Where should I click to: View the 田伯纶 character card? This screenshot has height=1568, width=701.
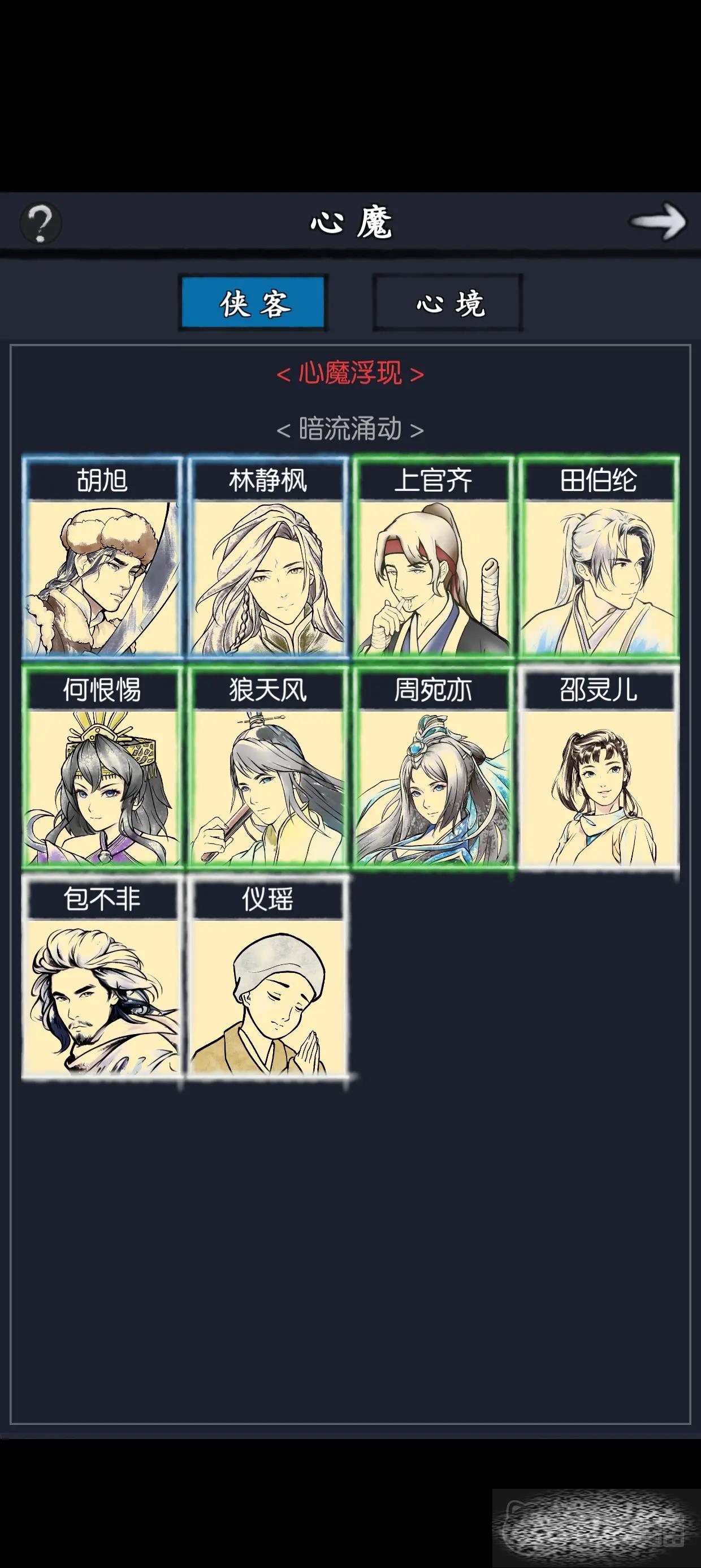[599, 557]
